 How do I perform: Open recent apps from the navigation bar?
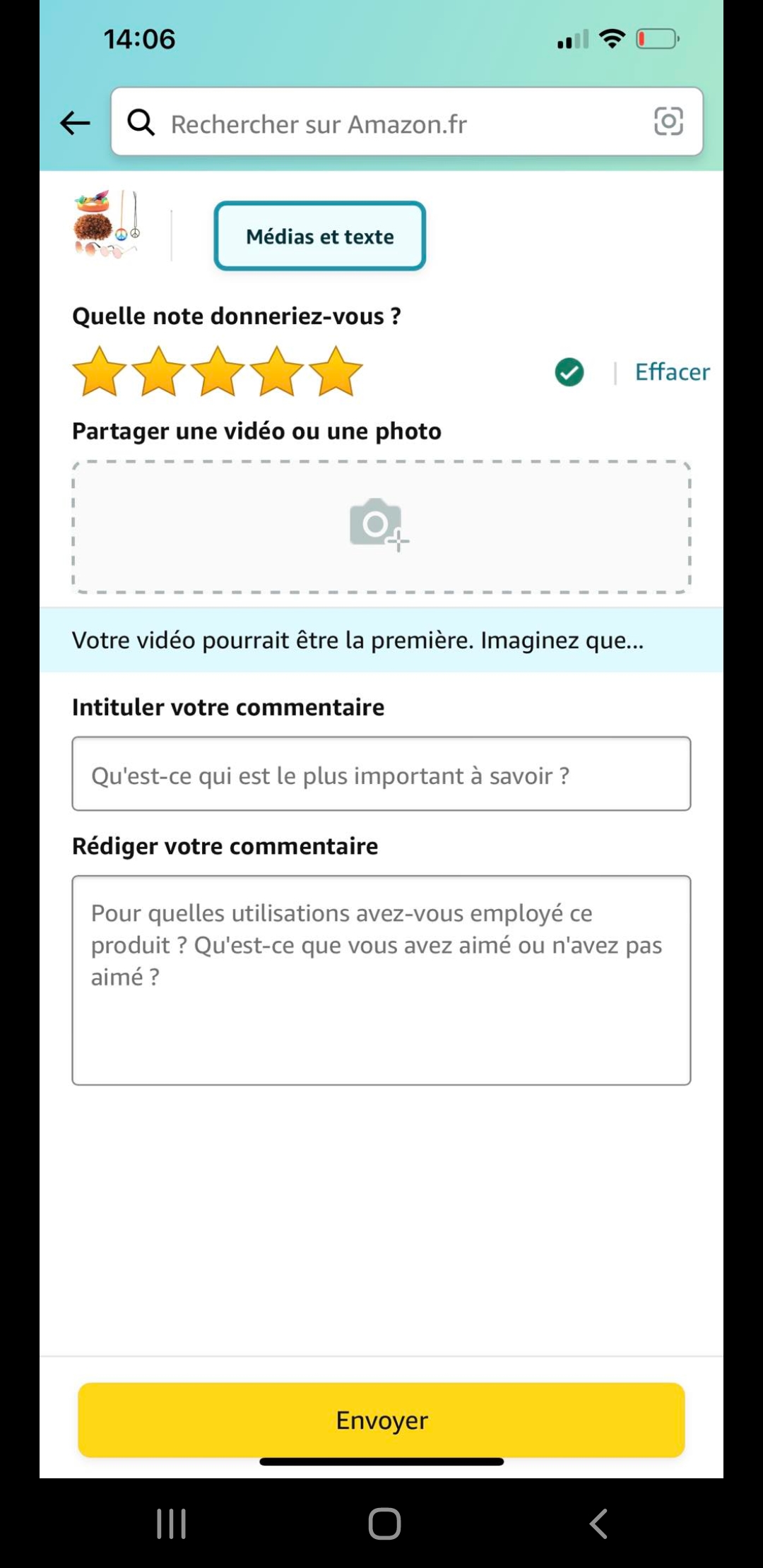tap(171, 1524)
